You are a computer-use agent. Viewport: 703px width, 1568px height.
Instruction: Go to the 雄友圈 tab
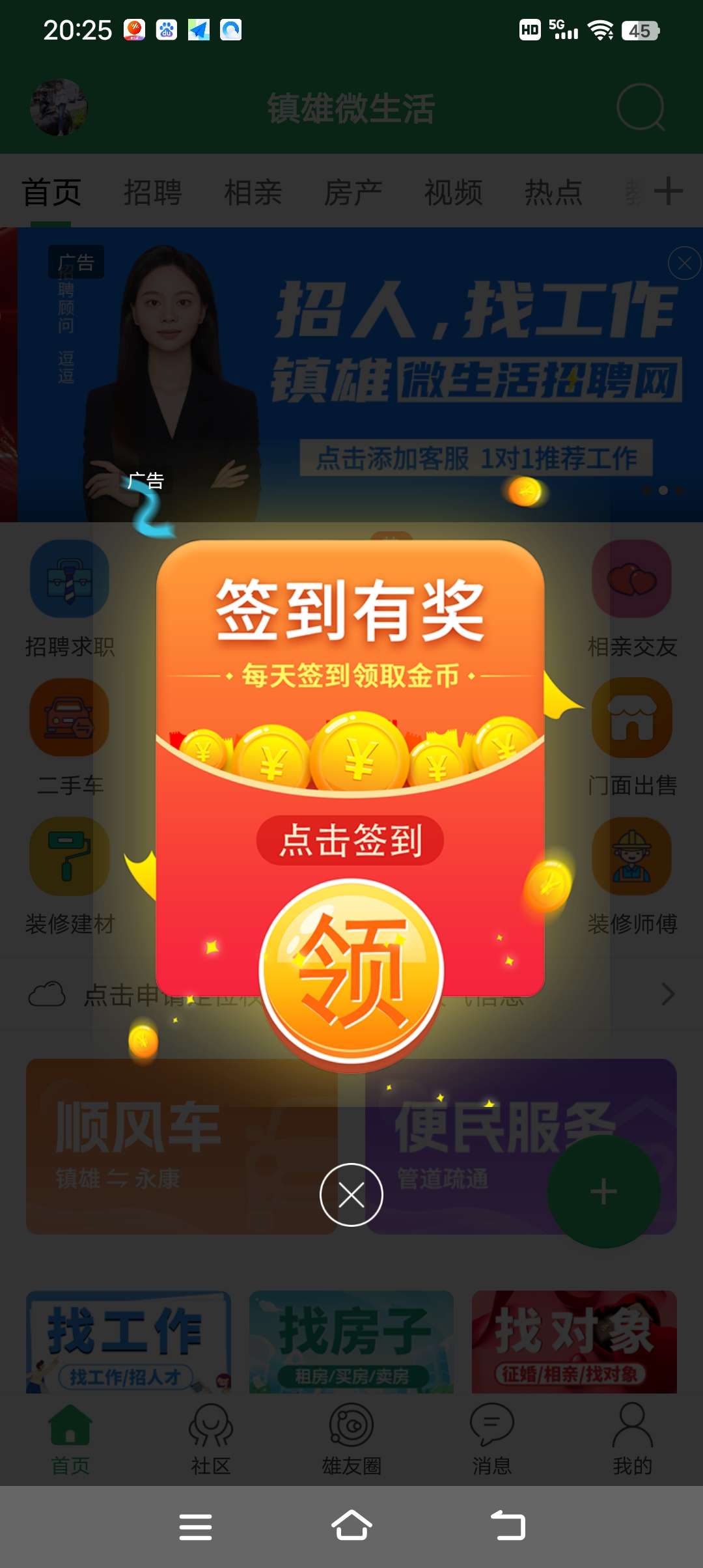pos(351,1439)
